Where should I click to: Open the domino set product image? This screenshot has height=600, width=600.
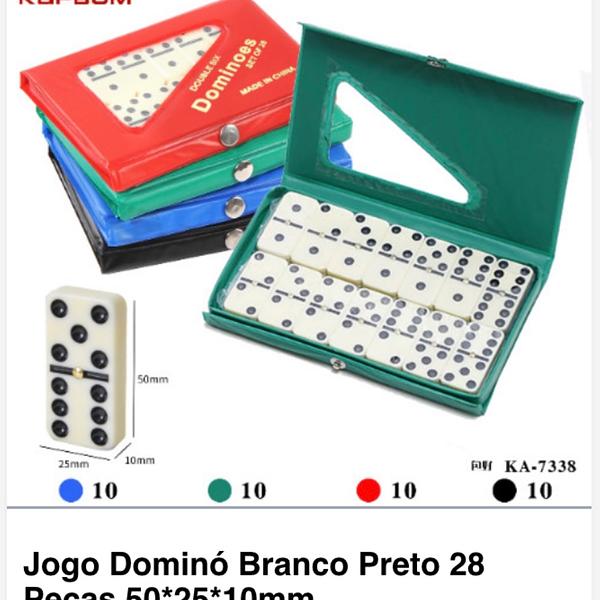pyautogui.click(x=300, y=250)
